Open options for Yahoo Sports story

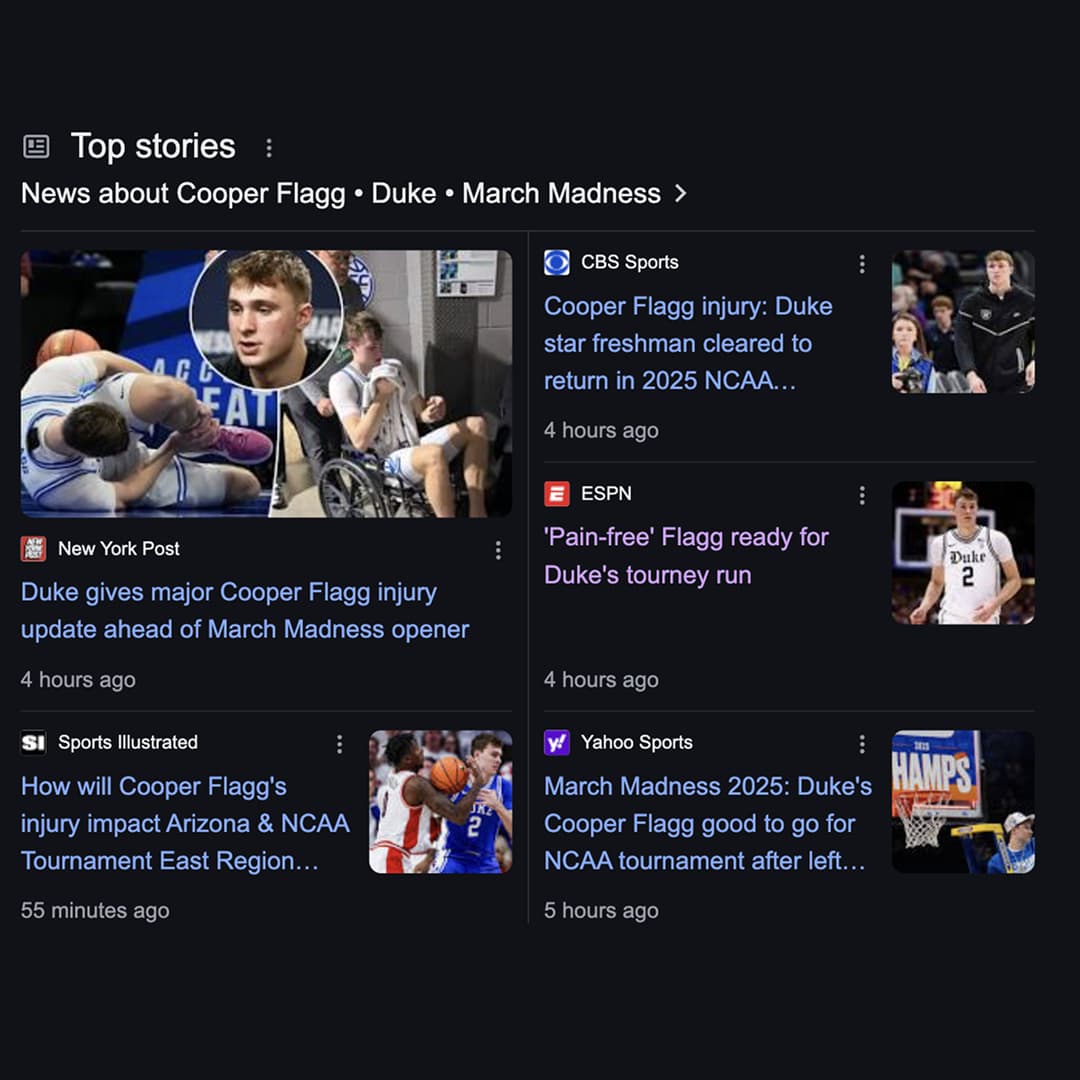(x=862, y=744)
